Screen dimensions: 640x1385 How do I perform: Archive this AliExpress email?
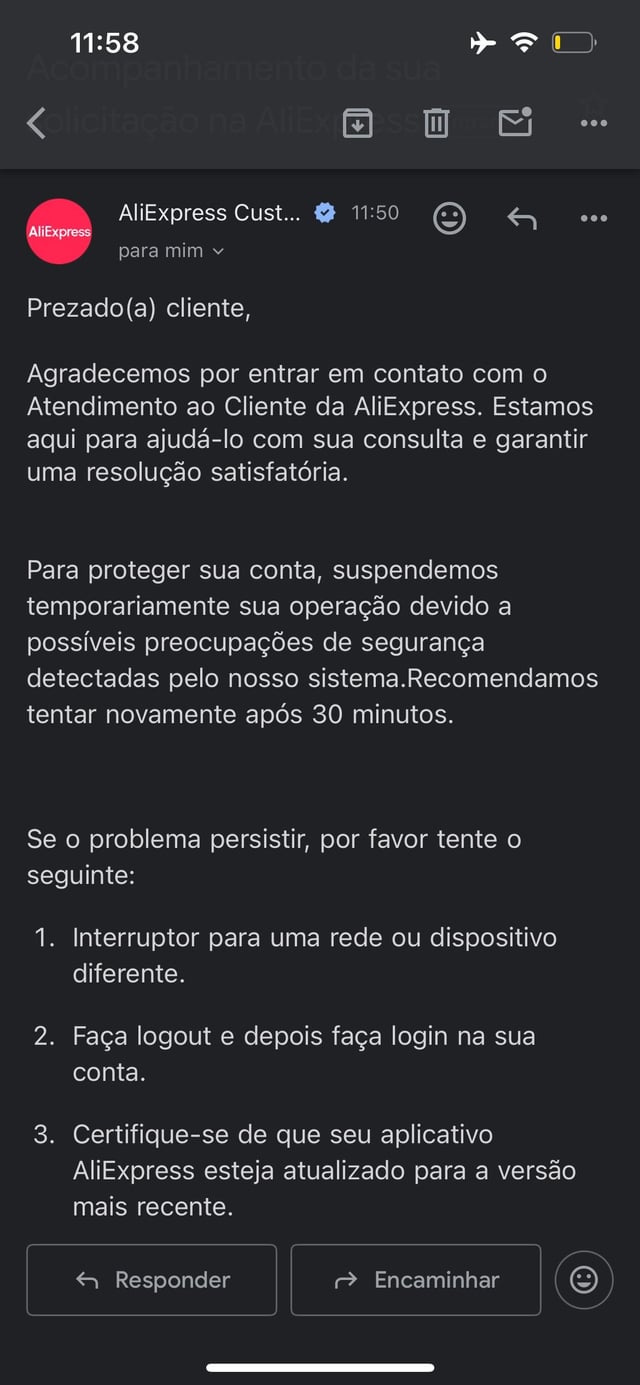pyautogui.click(x=357, y=123)
